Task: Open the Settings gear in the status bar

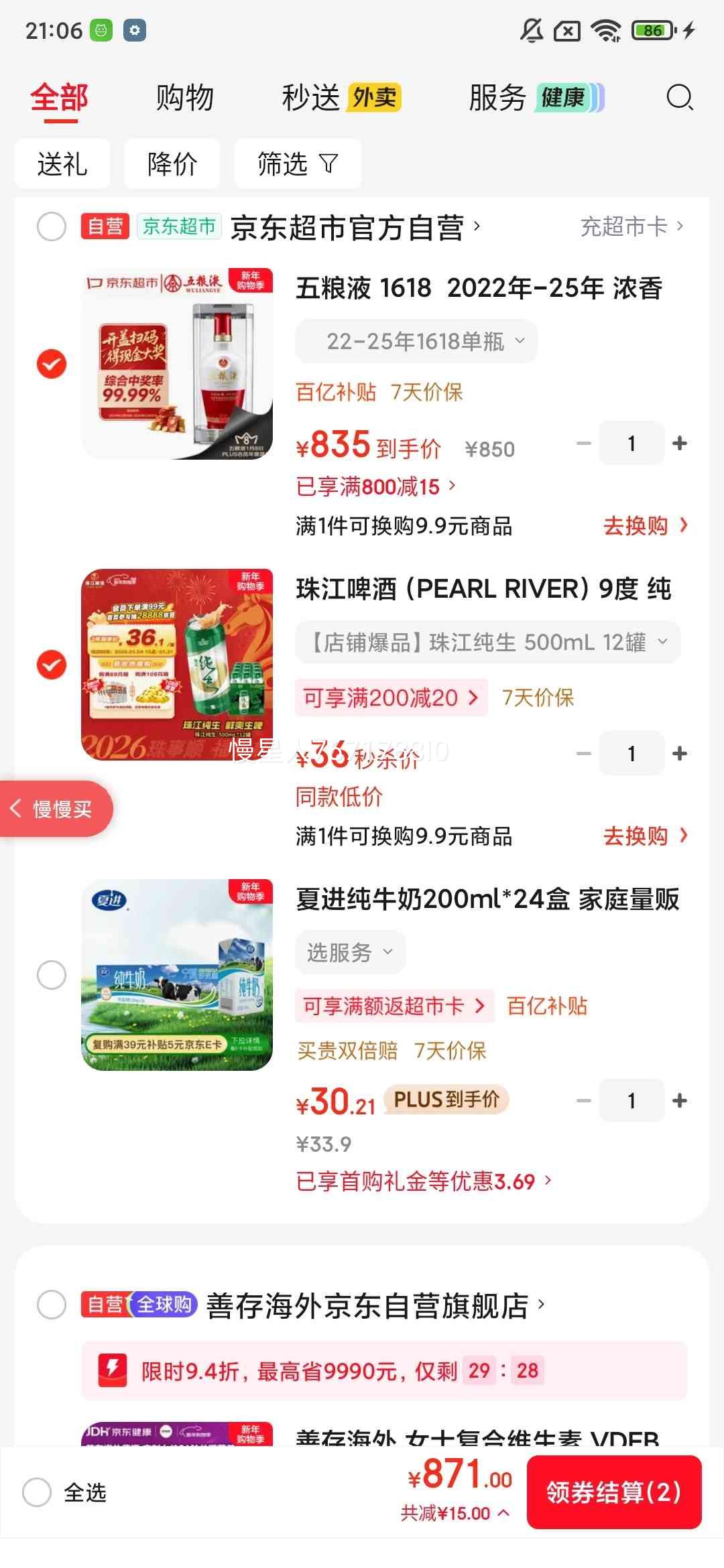Action: coord(135,29)
